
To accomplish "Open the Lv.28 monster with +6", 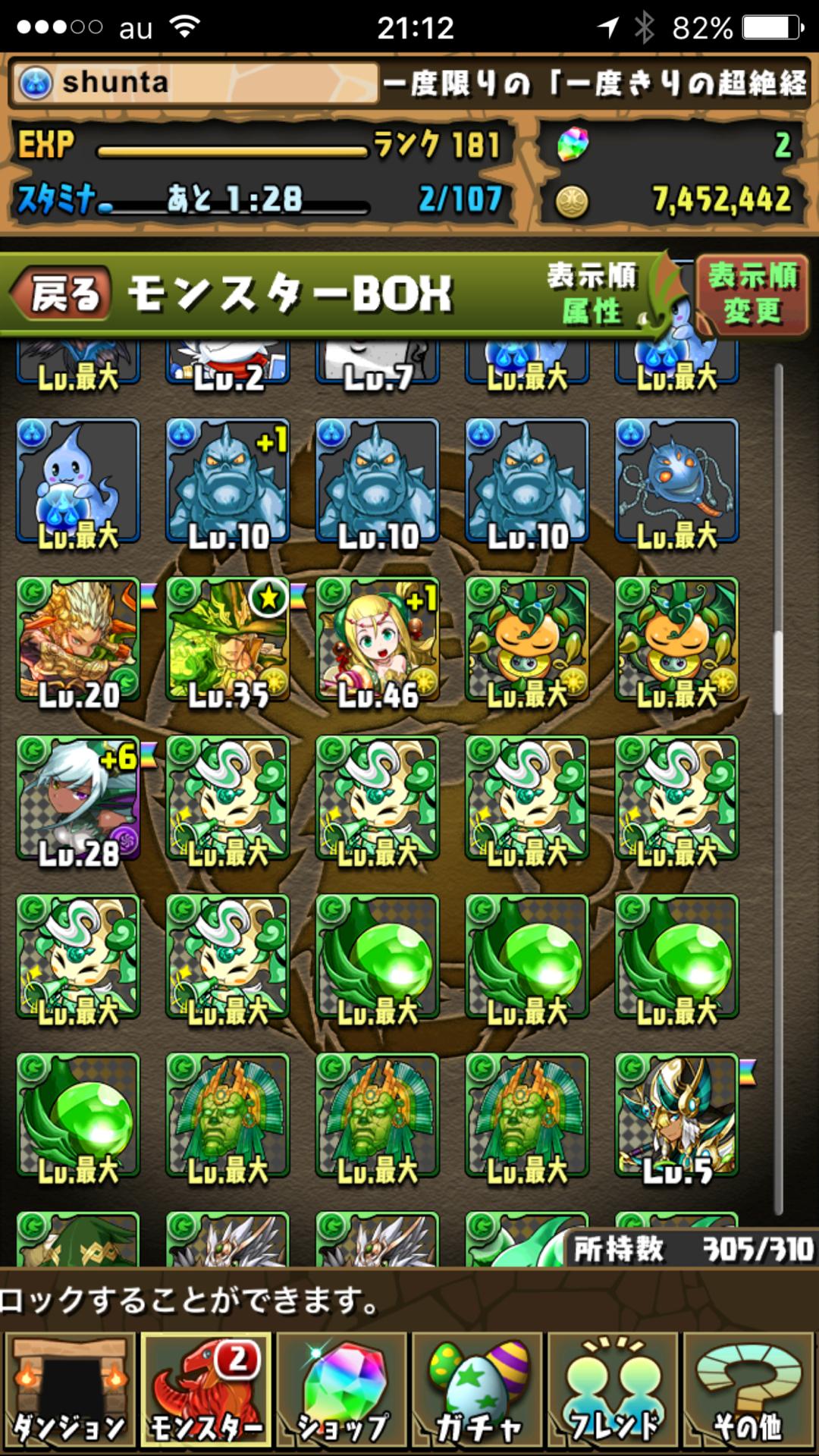I will (78, 799).
